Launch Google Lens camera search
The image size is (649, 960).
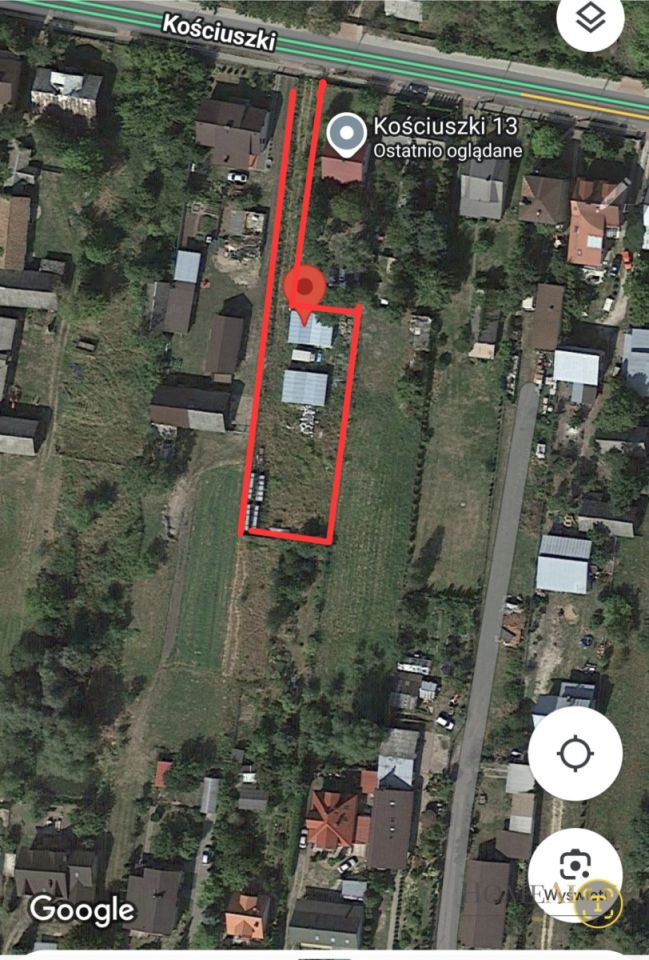(x=575, y=868)
